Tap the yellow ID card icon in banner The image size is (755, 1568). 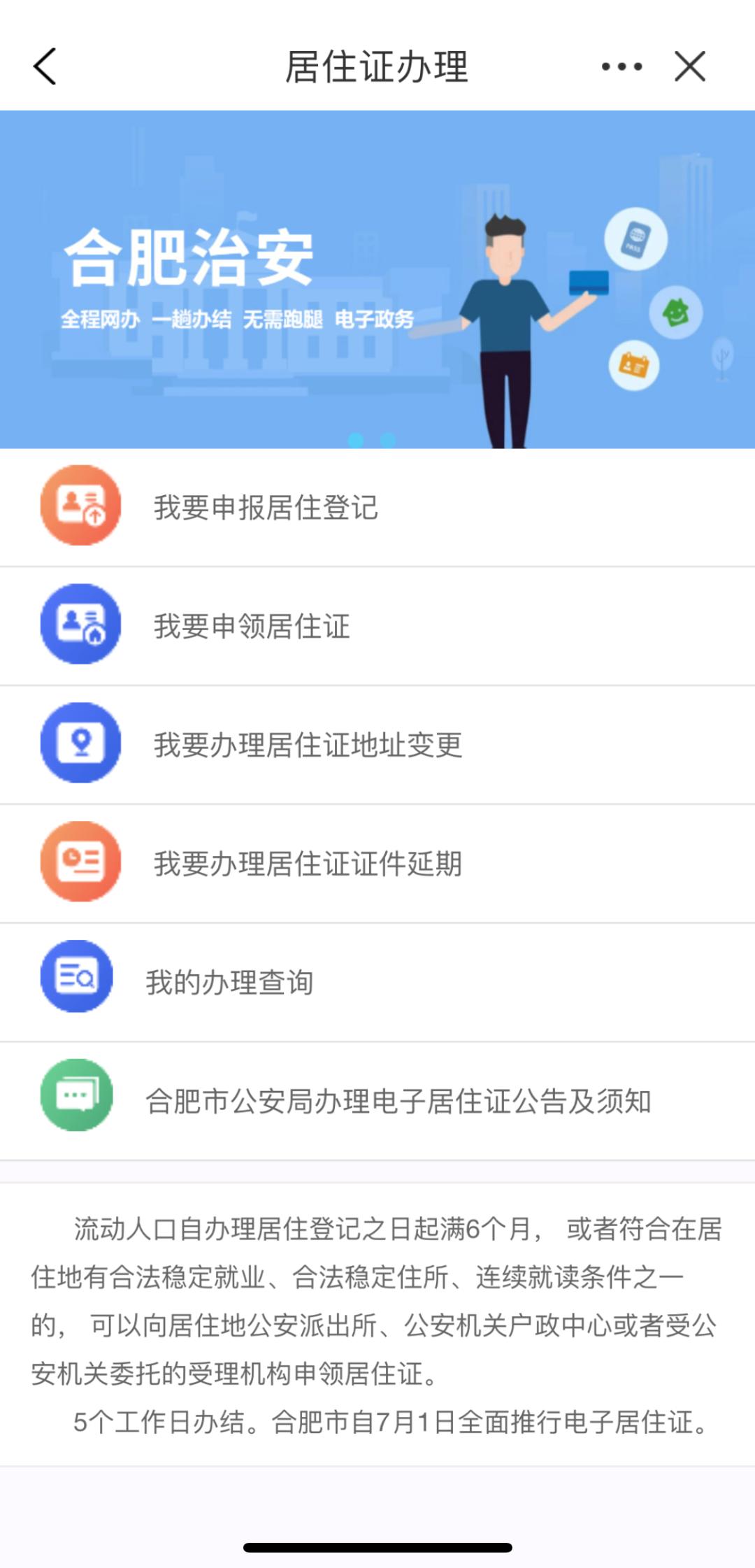633,363
